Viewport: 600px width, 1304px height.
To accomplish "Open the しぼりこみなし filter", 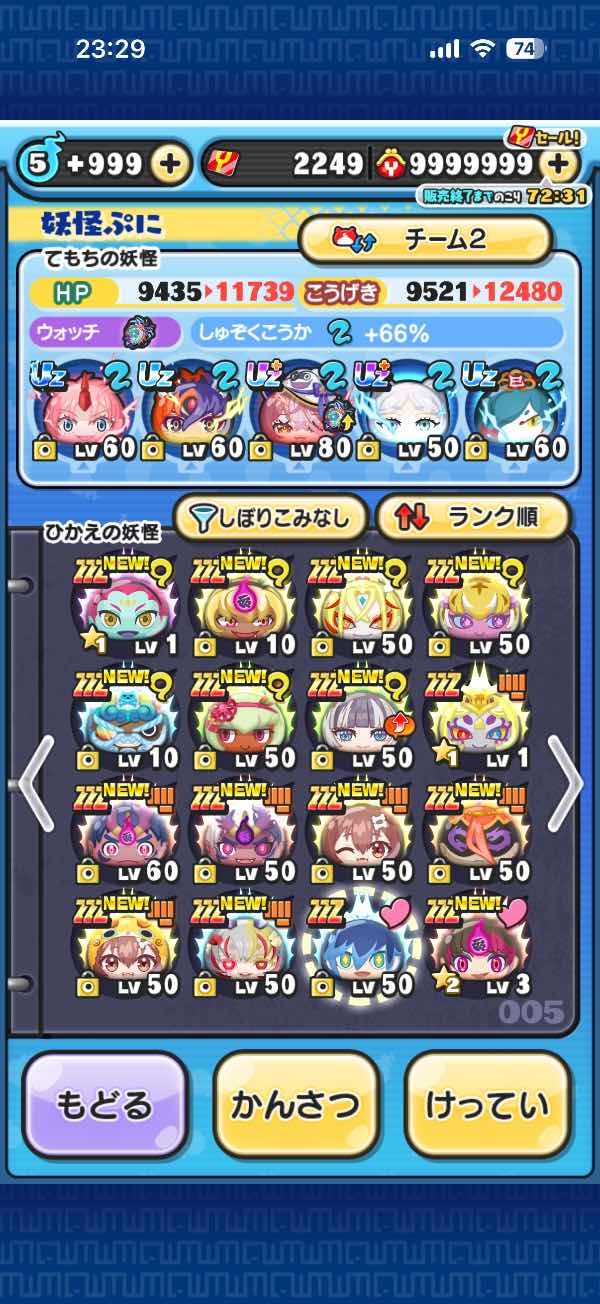I will click(x=271, y=517).
